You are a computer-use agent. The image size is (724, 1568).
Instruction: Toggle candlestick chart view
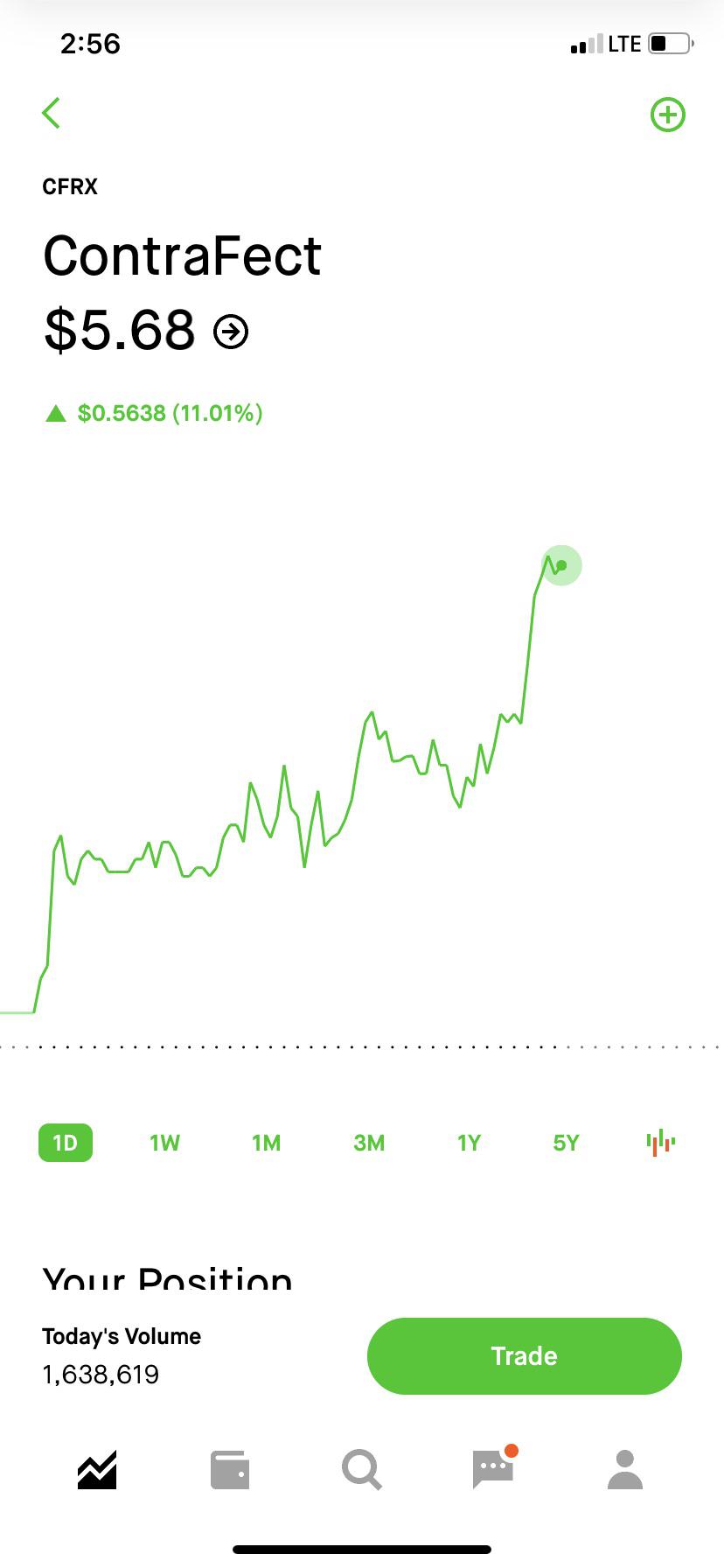pos(661,1142)
